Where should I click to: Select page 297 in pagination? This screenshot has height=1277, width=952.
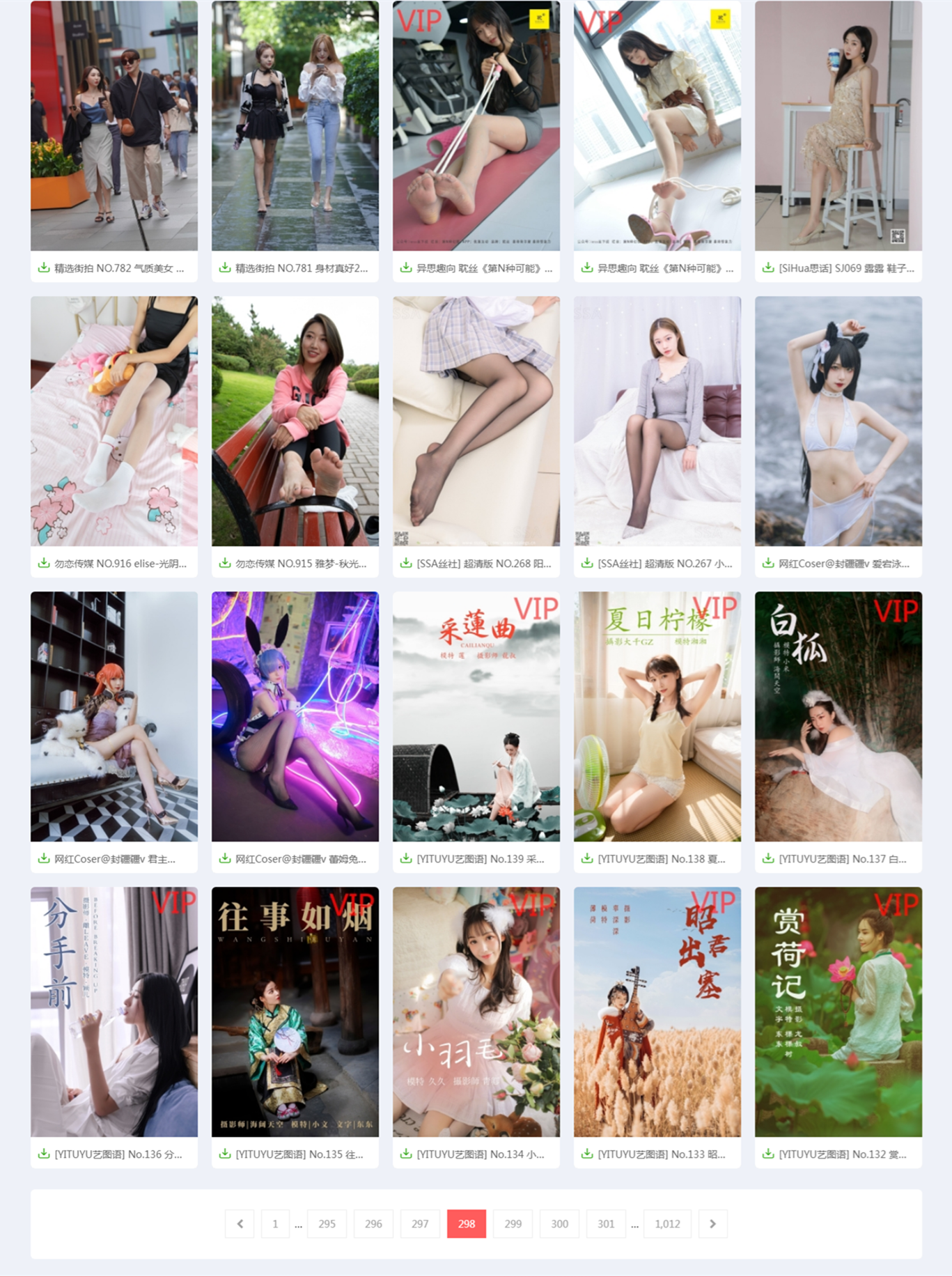click(420, 1224)
